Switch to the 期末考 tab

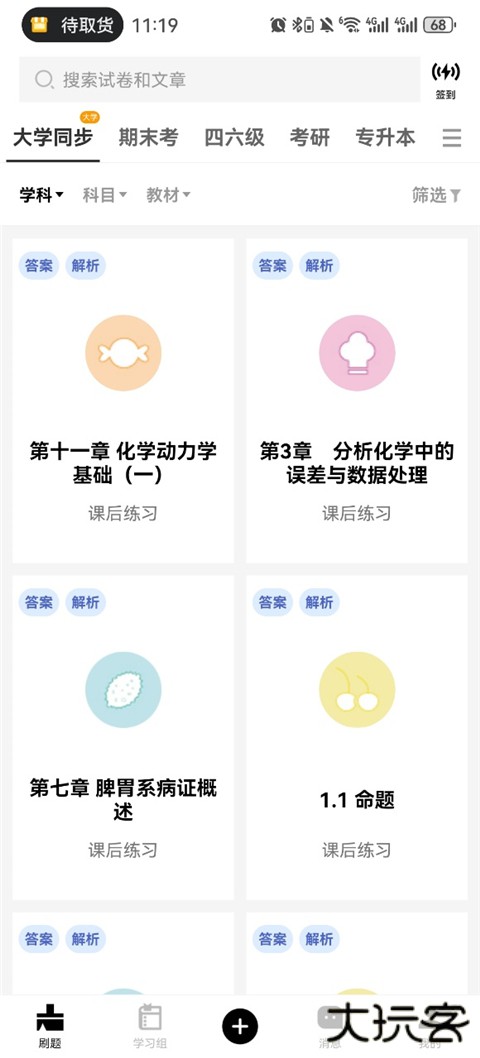[x=149, y=138]
